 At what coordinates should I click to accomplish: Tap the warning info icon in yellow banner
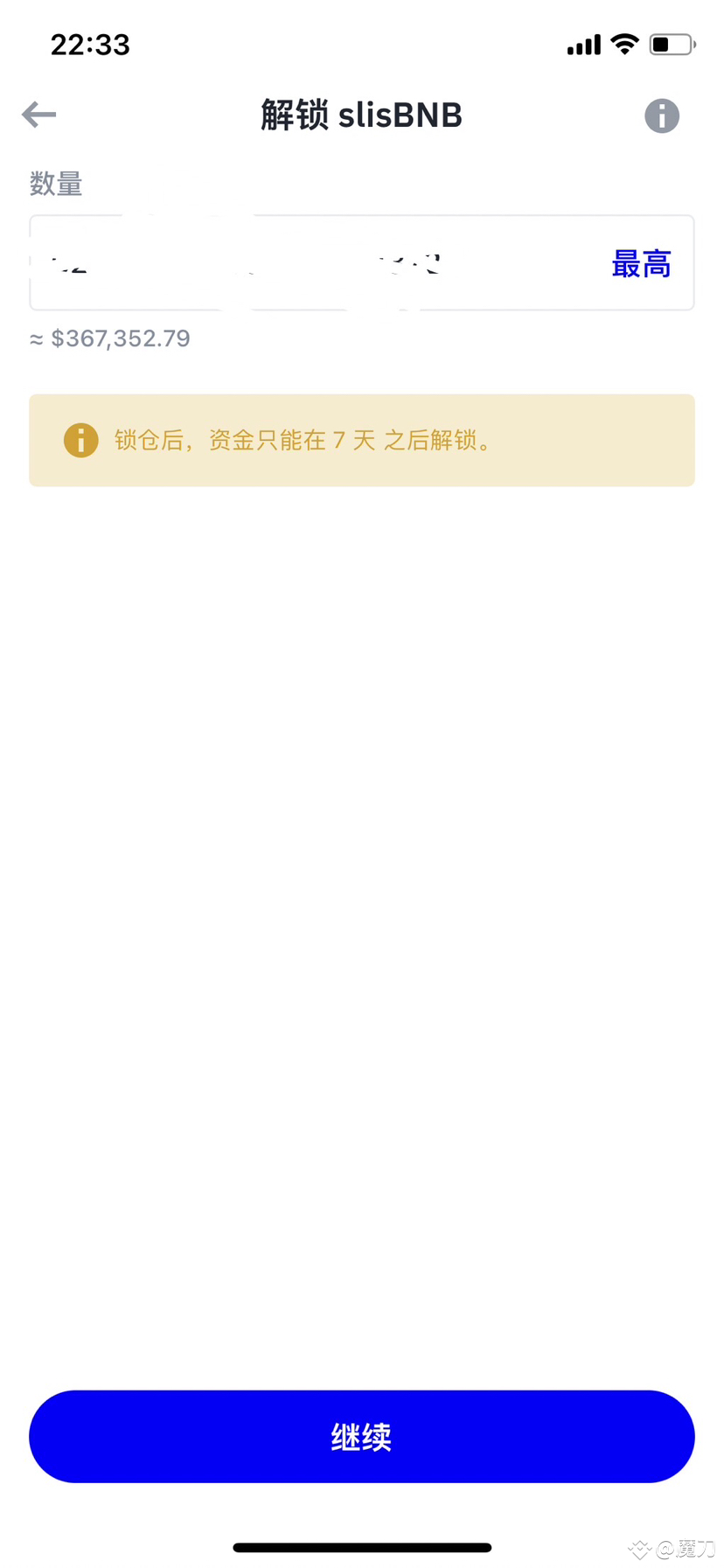click(x=80, y=440)
